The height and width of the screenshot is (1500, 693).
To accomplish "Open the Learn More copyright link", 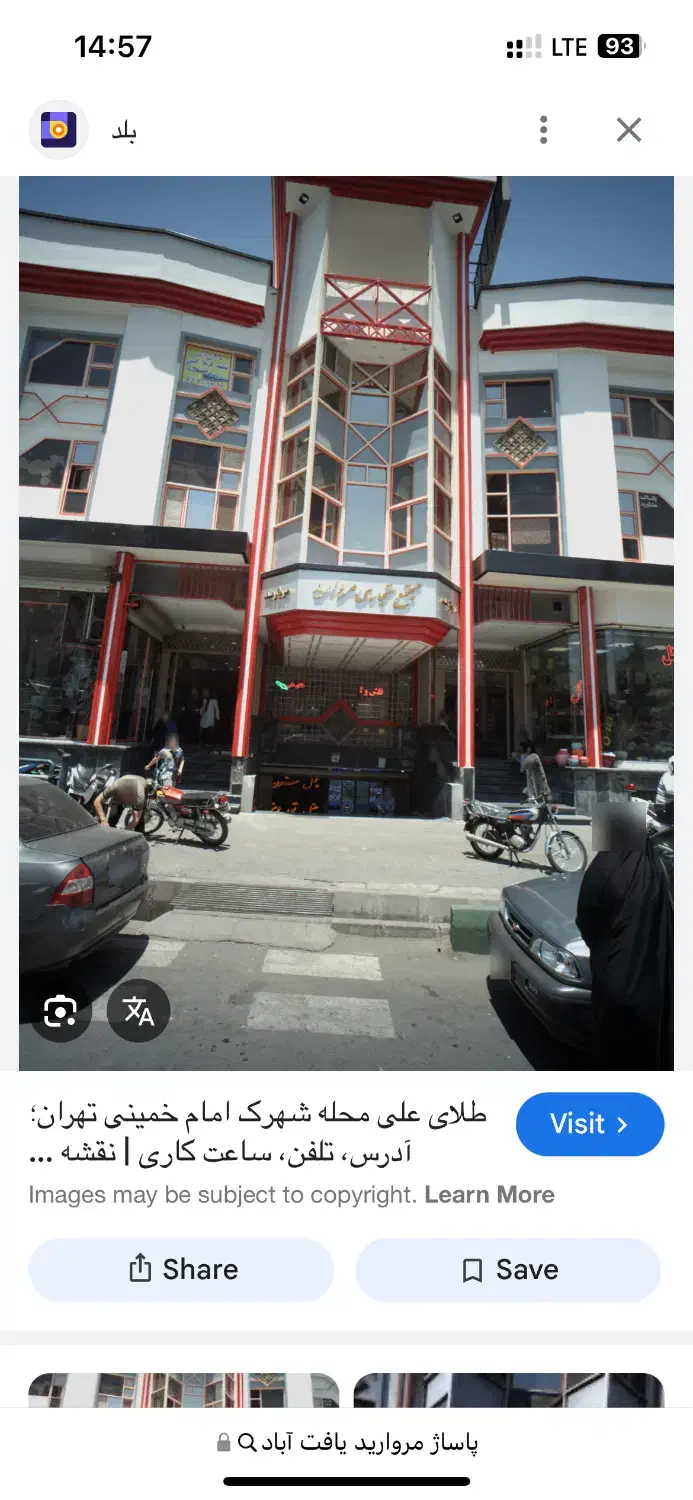I will coord(489,1195).
